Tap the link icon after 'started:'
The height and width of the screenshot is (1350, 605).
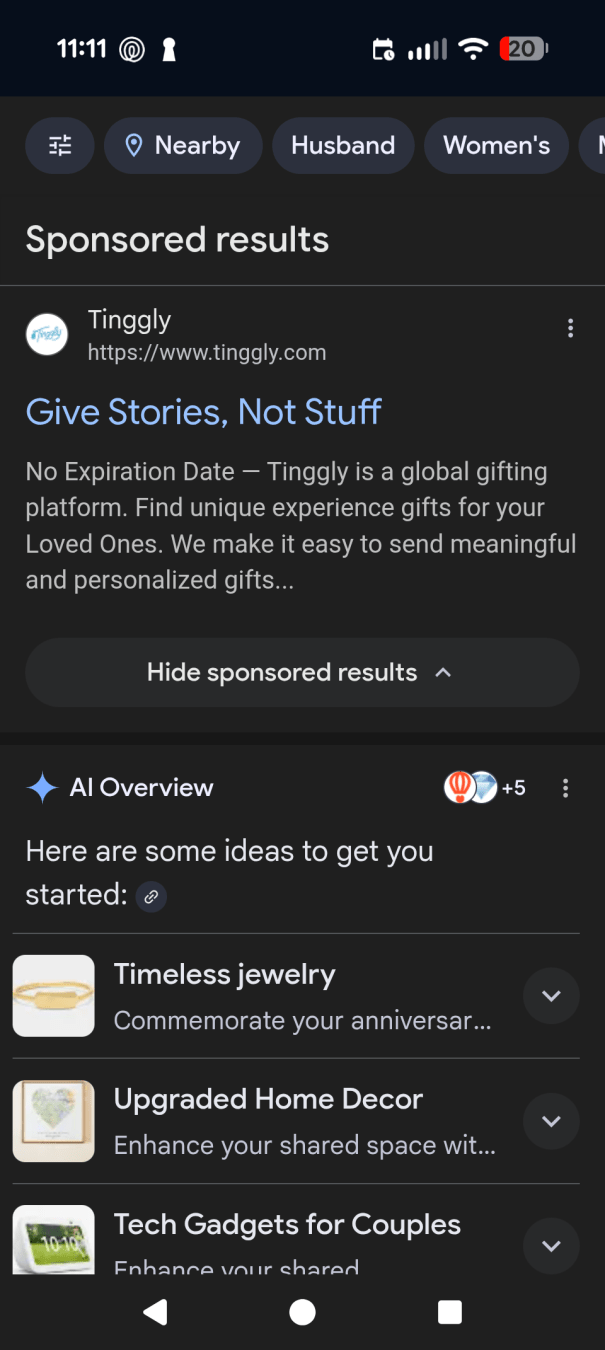click(151, 897)
